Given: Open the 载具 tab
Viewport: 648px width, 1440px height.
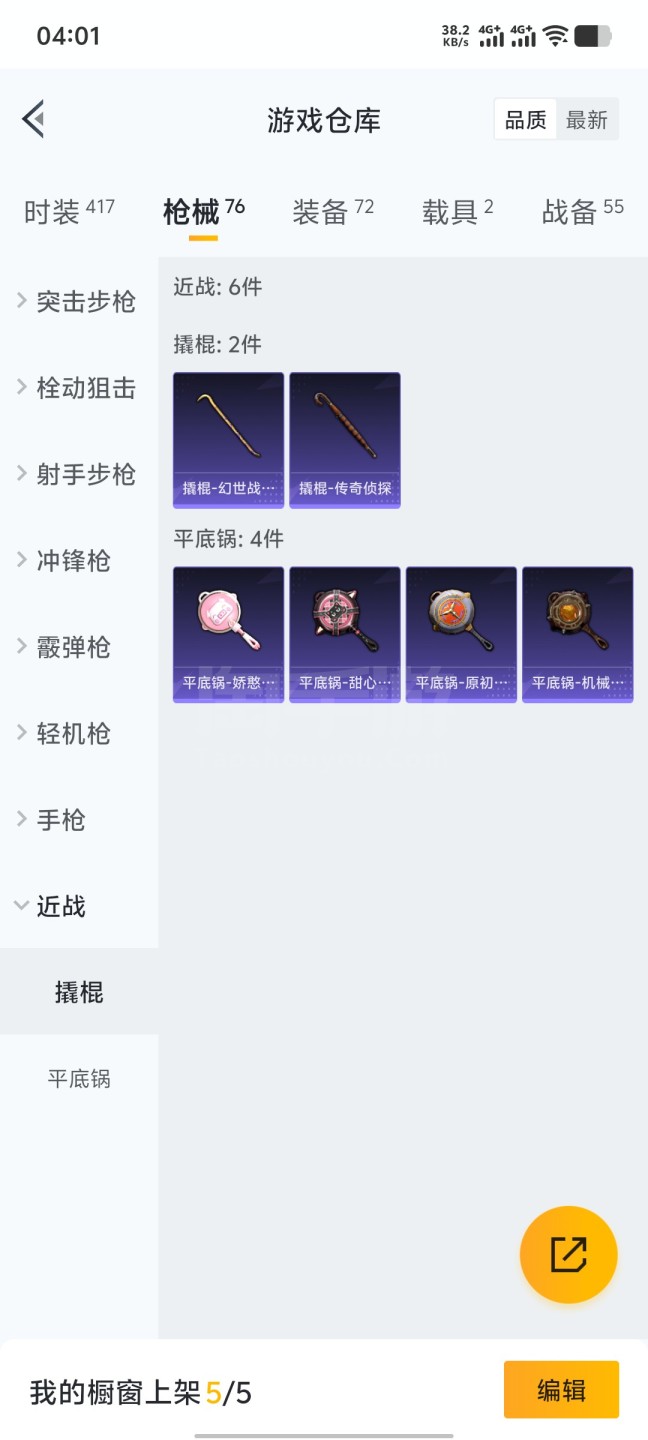Looking at the screenshot, I should [x=458, y=211].
